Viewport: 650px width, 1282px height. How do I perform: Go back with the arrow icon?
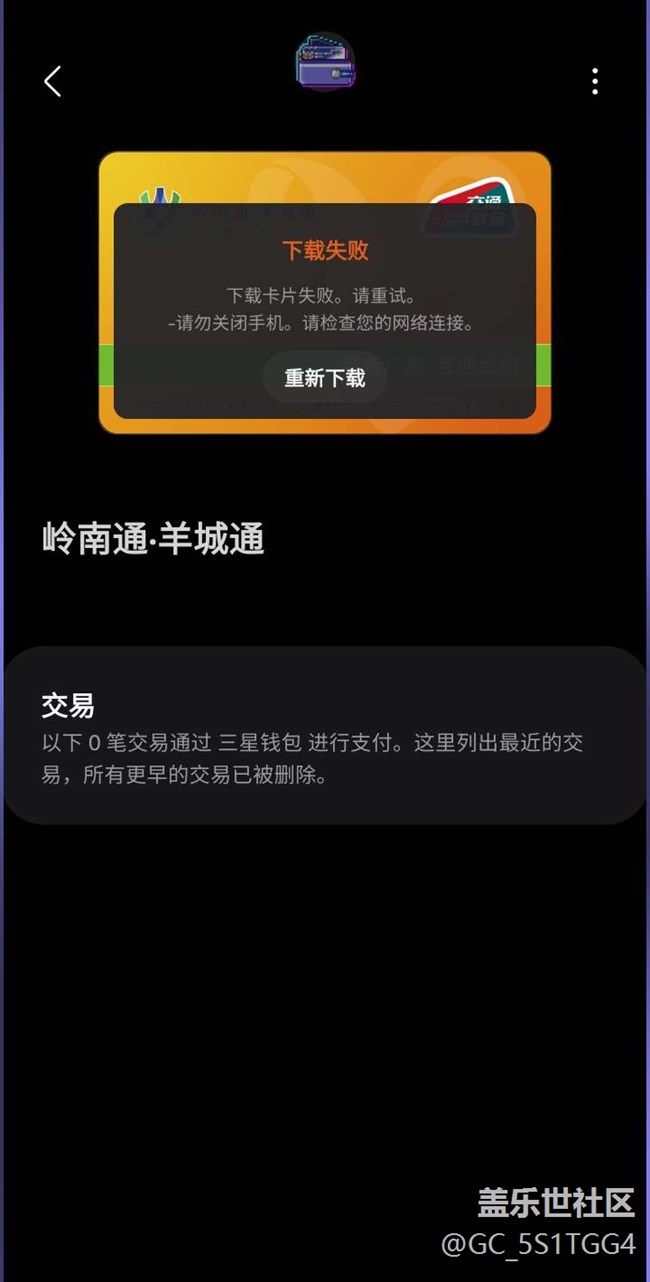(x=53, y=81)
